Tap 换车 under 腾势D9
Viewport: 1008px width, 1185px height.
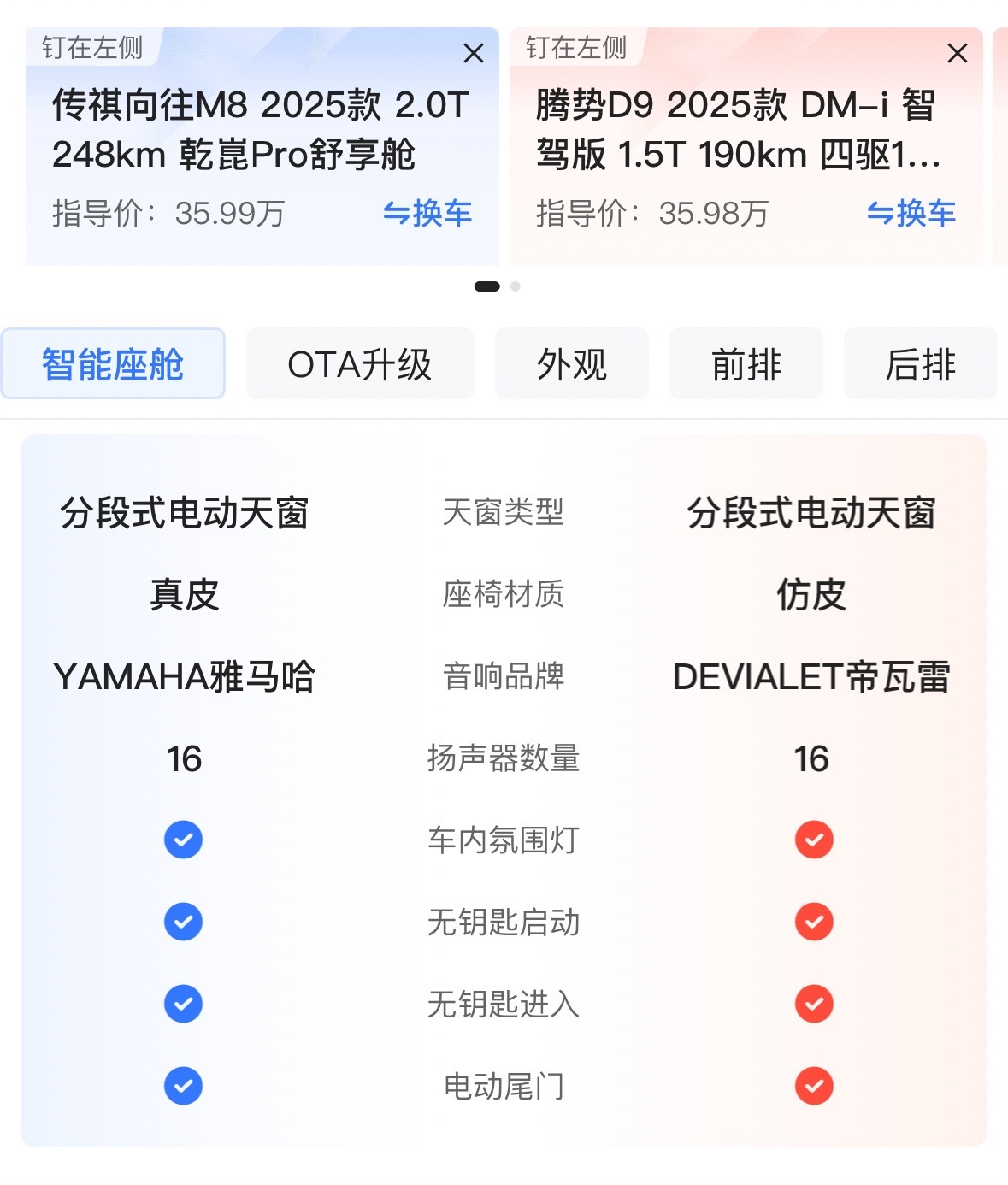tap(911, 213)
